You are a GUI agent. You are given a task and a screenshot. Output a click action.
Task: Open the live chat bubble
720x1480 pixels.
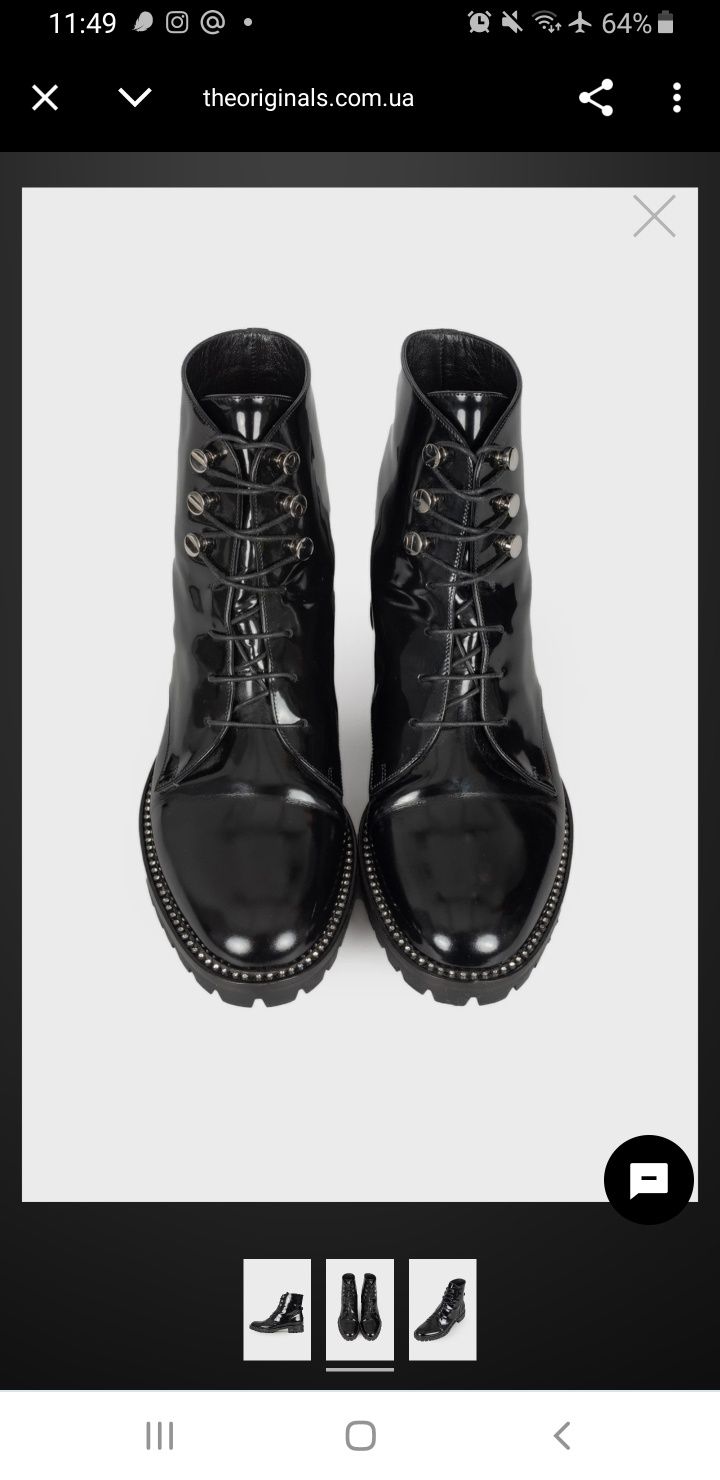coord(649,1180)
